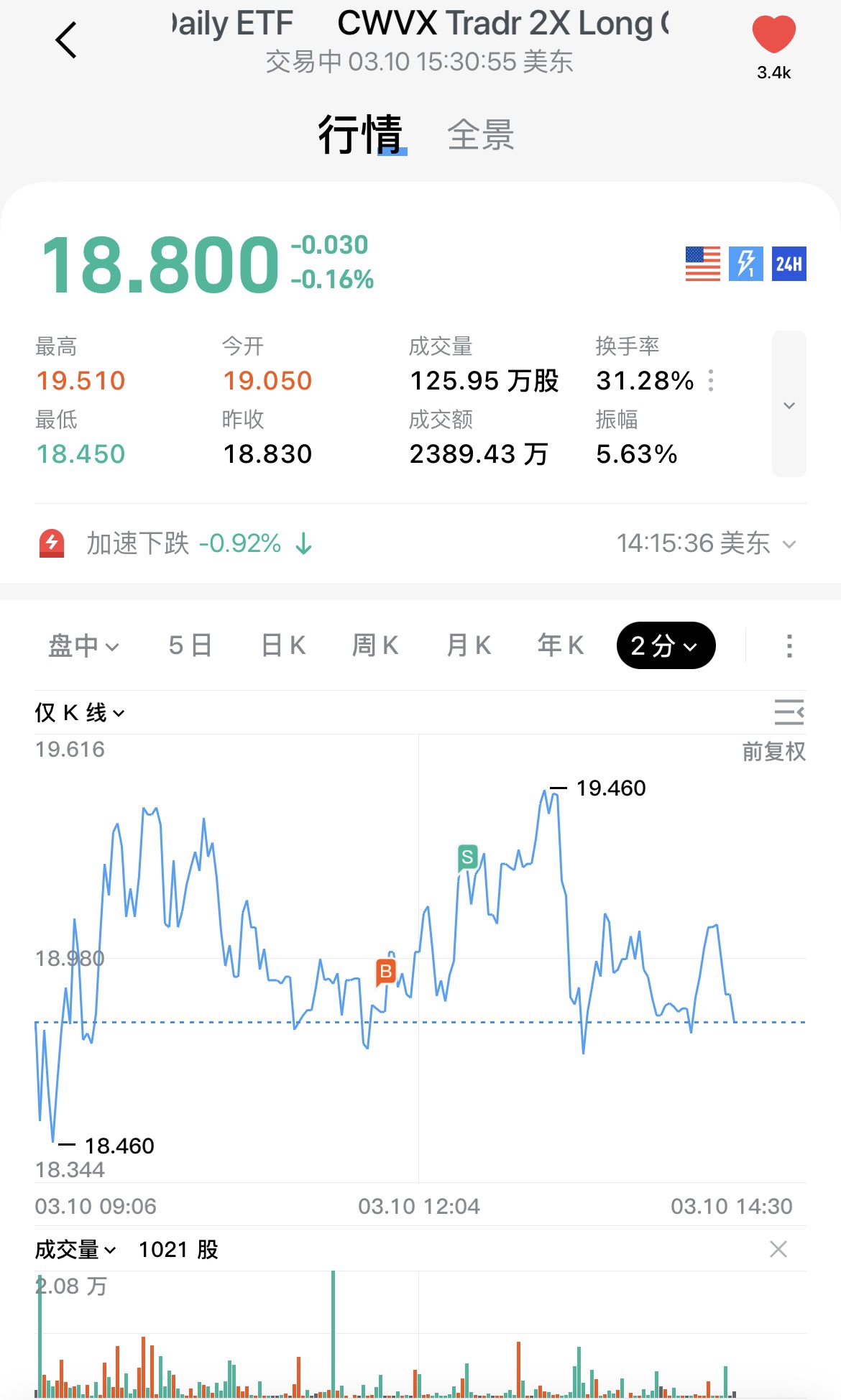Open the 仅K线 display dropdown
Screen dimensions: 841x1400
79,713
